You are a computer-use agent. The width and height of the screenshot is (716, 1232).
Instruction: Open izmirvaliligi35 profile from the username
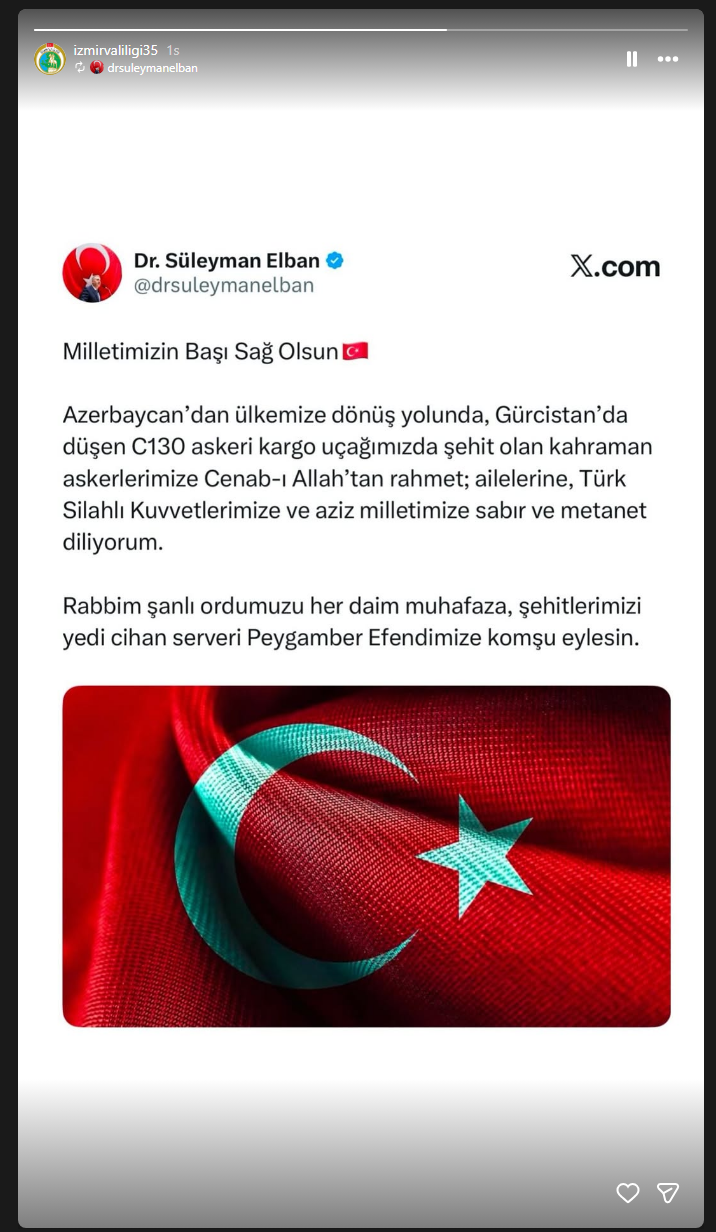pyautogui.click(x=116, y=49)
